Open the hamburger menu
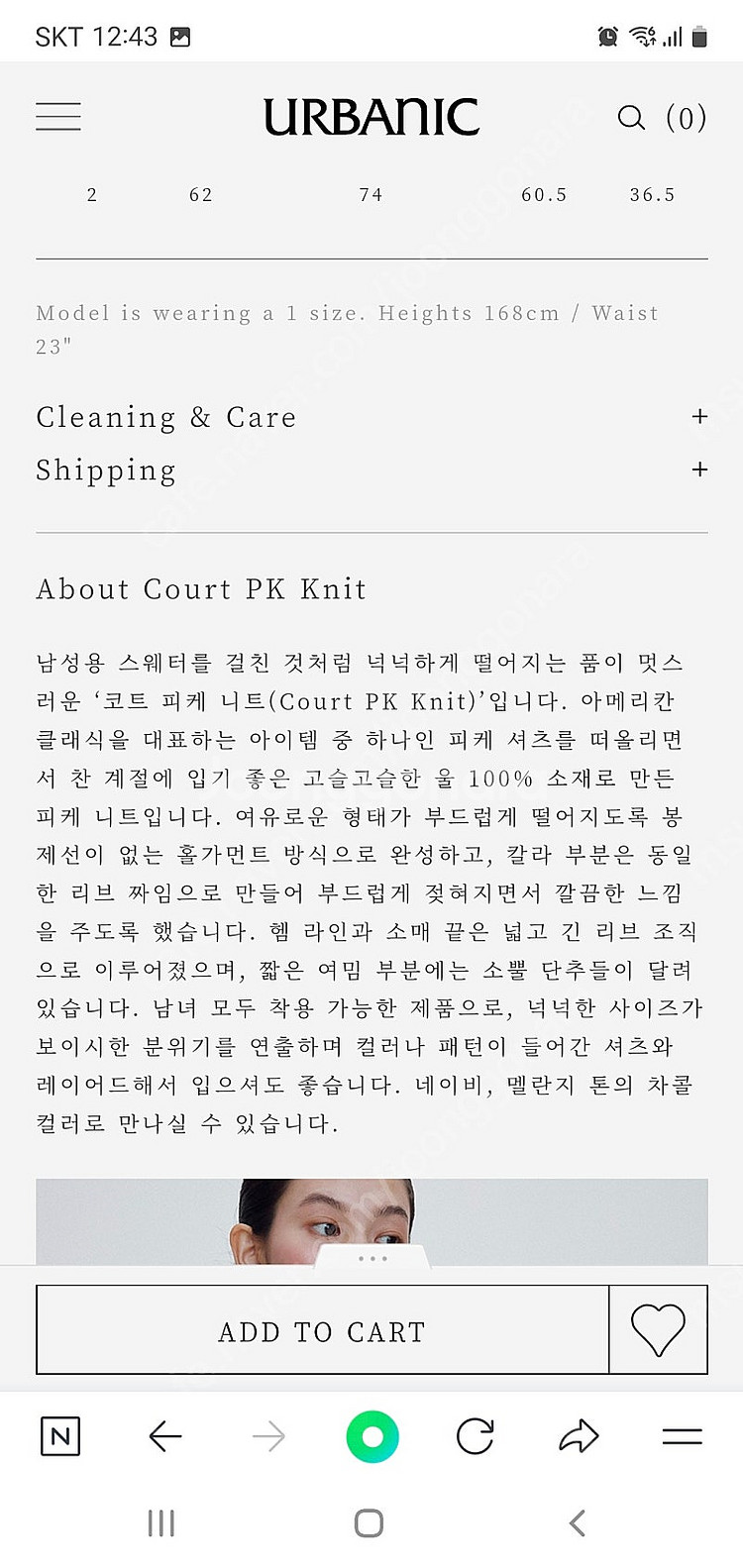 [58, 116]
